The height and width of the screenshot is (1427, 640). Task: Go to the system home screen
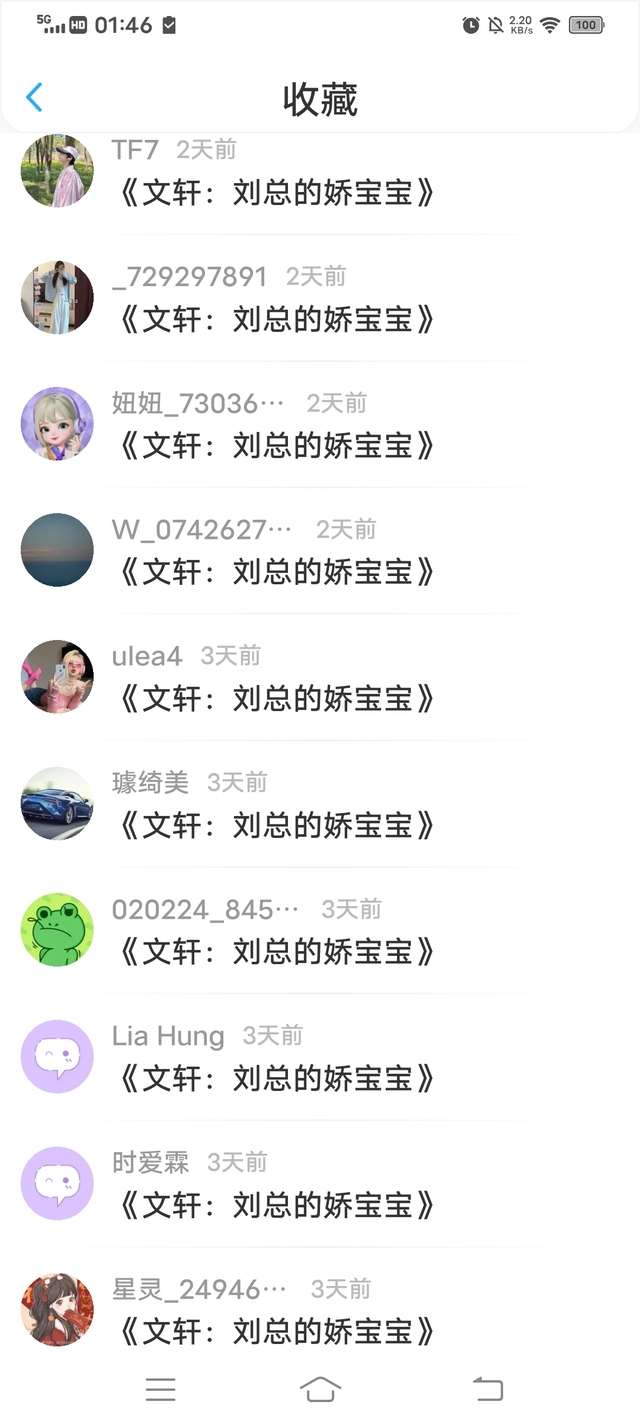(x=320, y=1389)
